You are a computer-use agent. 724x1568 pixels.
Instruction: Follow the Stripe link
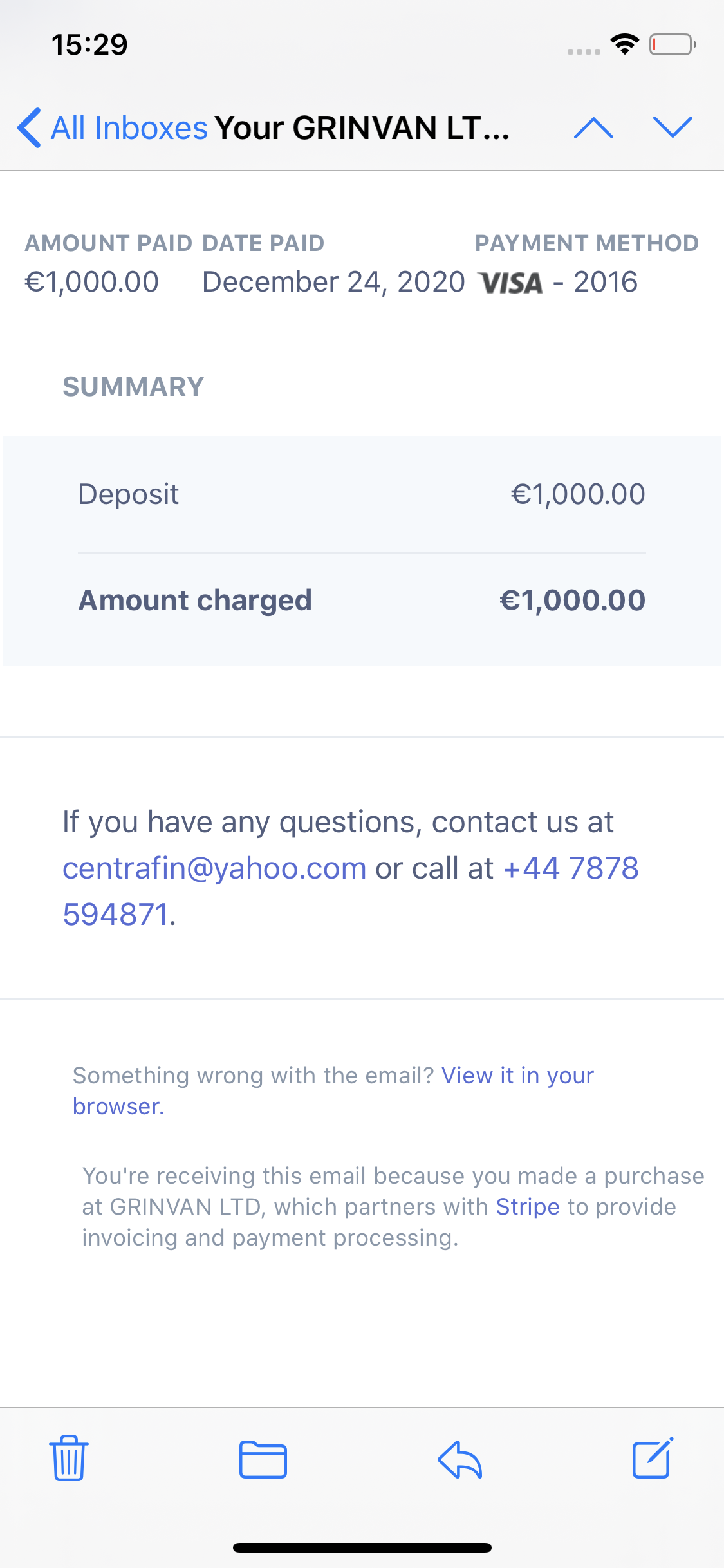(528, 1207)
